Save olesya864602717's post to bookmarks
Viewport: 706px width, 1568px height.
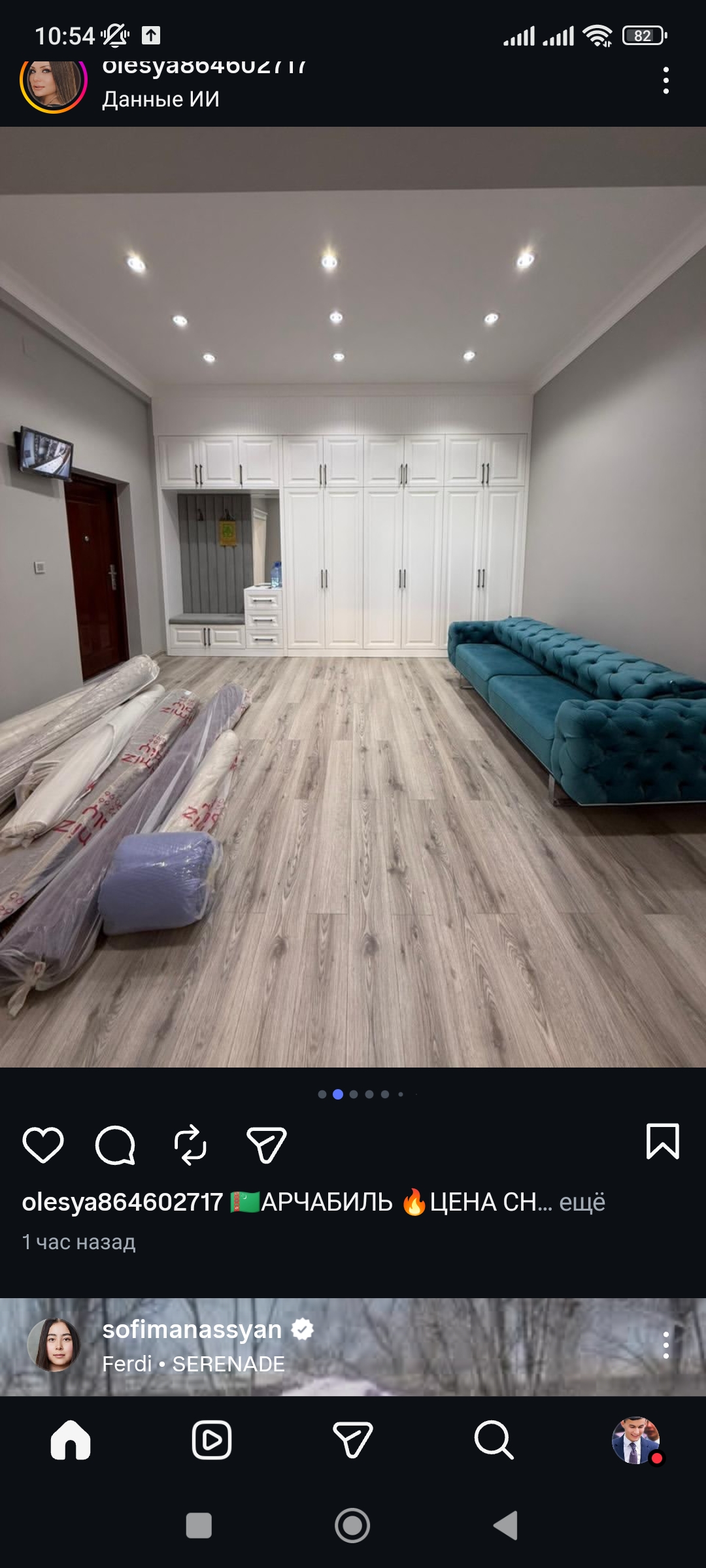pyautogui.click(x=662, y=1141)
